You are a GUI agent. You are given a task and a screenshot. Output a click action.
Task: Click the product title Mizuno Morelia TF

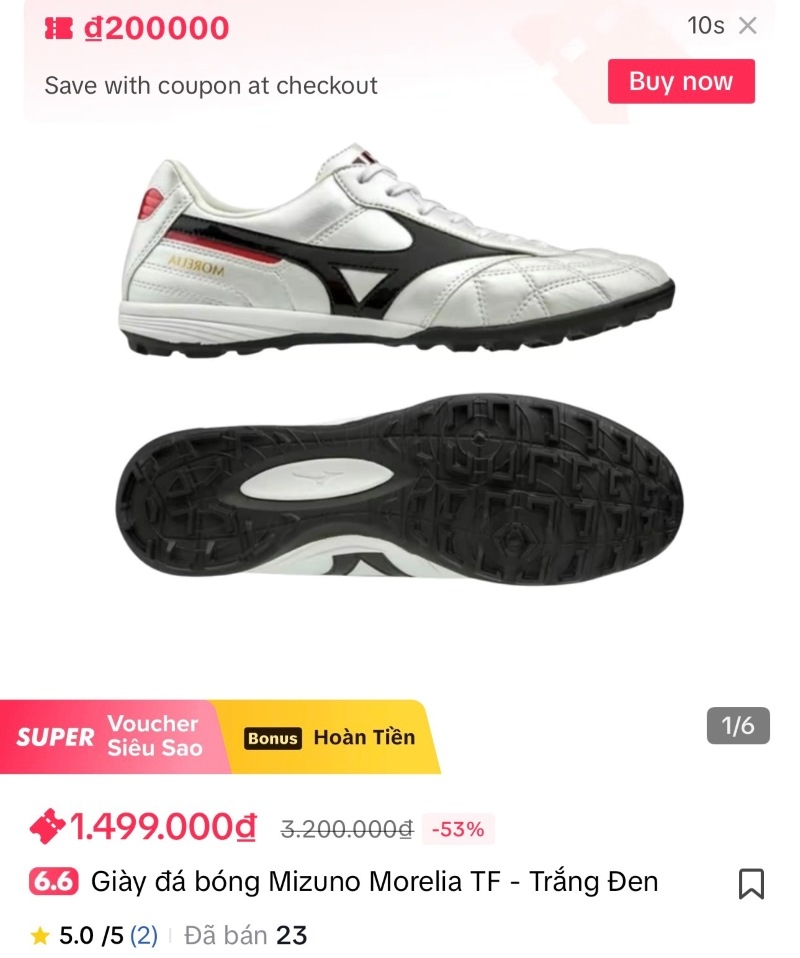(370, 882)
